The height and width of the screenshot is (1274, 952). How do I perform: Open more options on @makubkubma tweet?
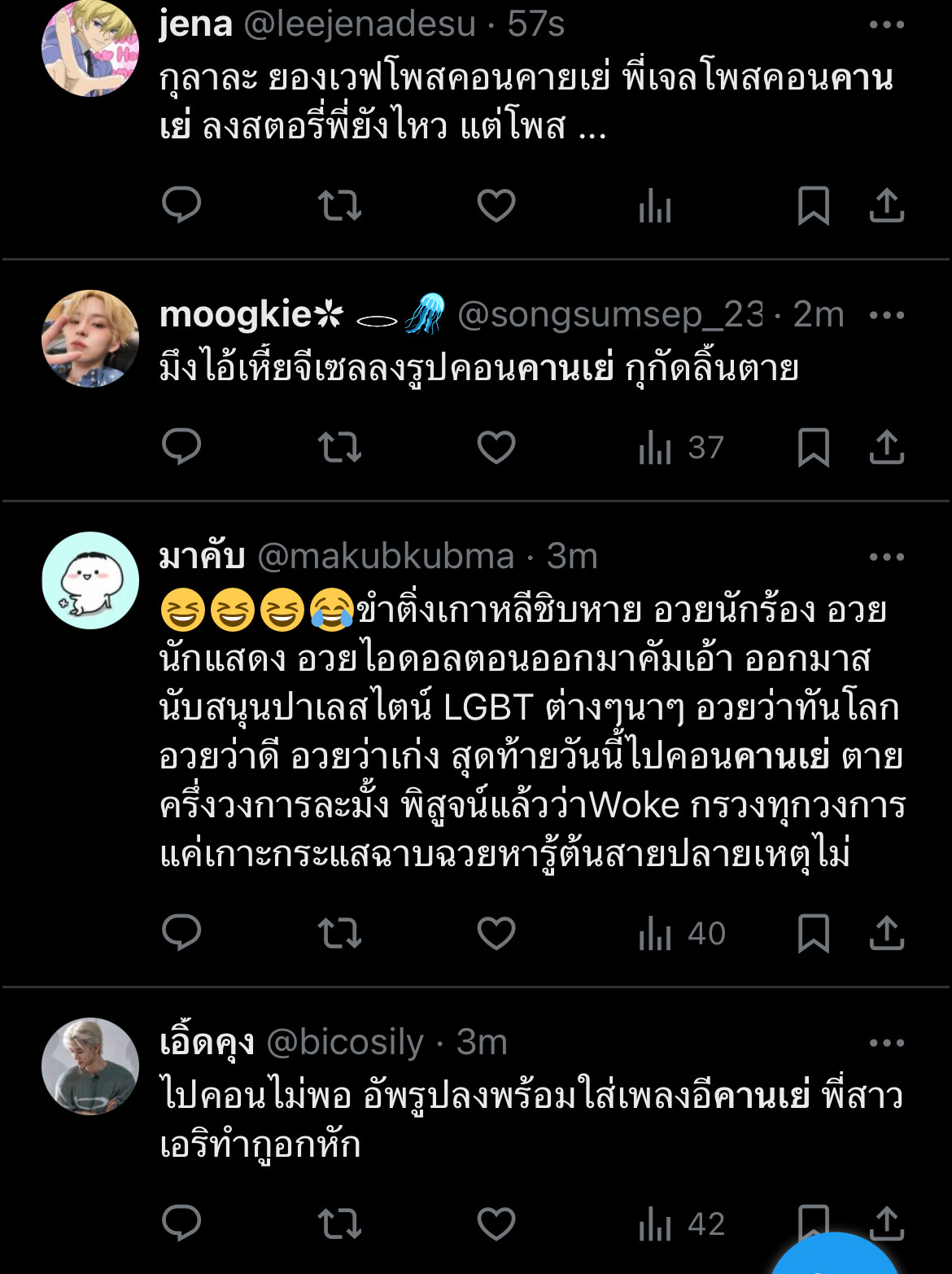point(886,557)
